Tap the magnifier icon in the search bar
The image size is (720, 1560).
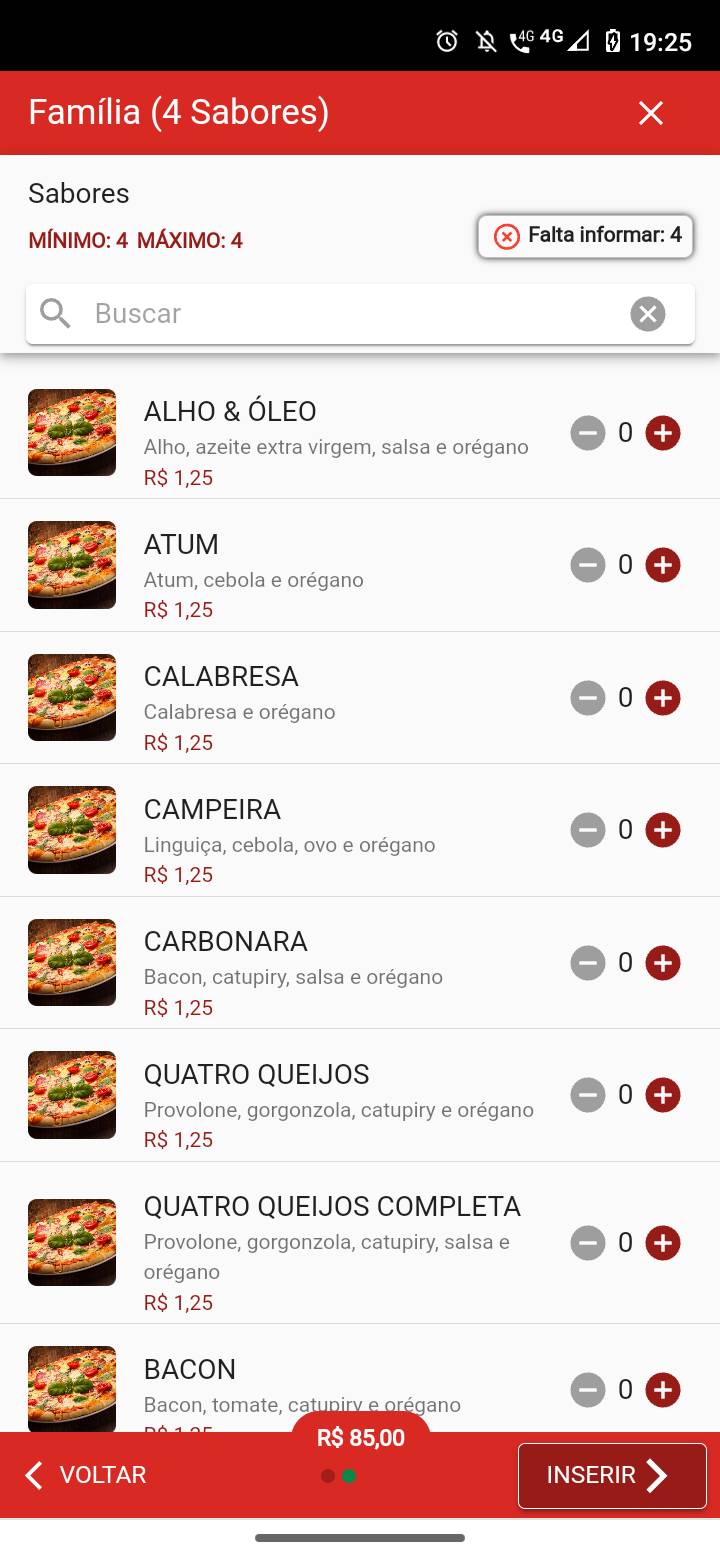[x=55, y=313]
